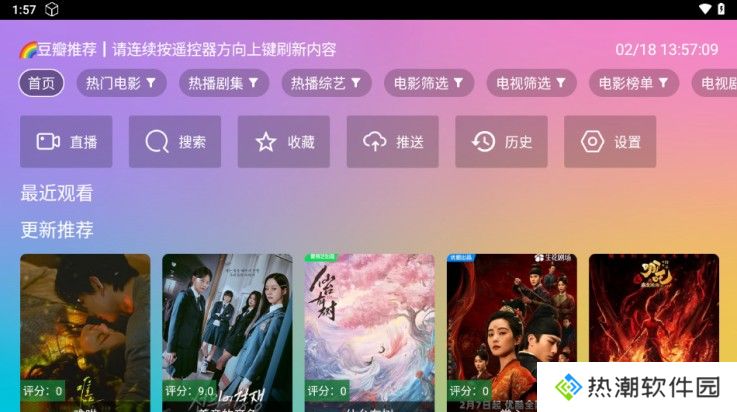The height and width of the screenshot is (412, 737).
Task: View 历史 watch history
Action: pos(501,142)
